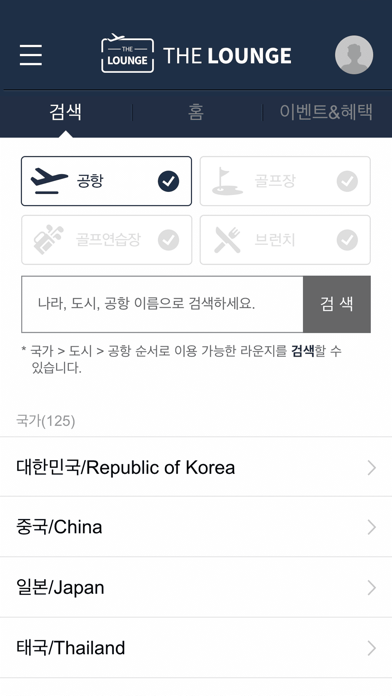Switch to the 홈 tab
The width and height of the screenshot is (392, 696).
pos(196,112)
